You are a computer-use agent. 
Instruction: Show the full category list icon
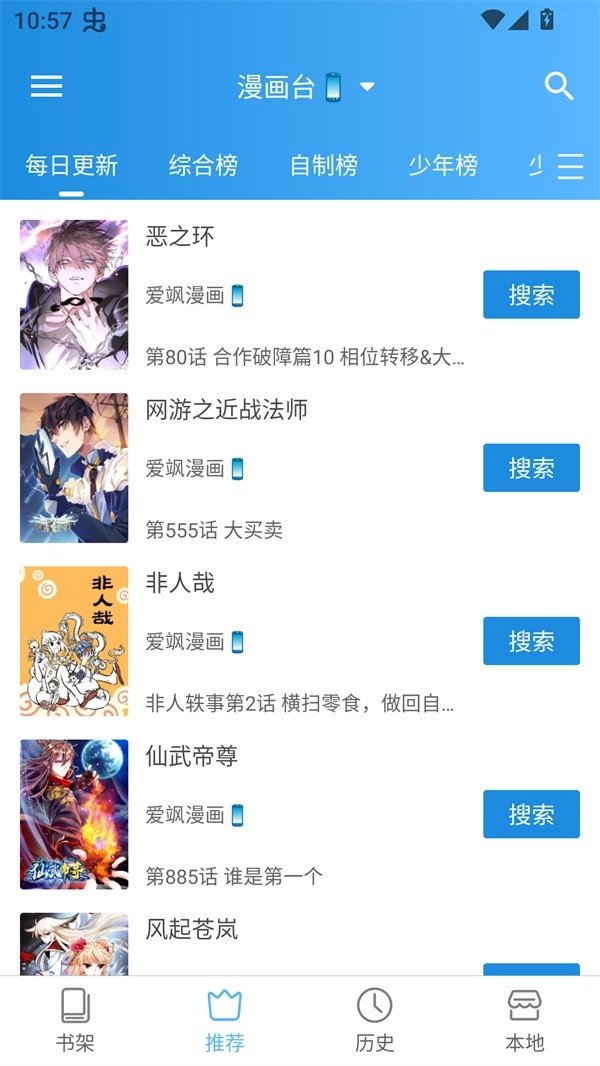click(570, 166)
